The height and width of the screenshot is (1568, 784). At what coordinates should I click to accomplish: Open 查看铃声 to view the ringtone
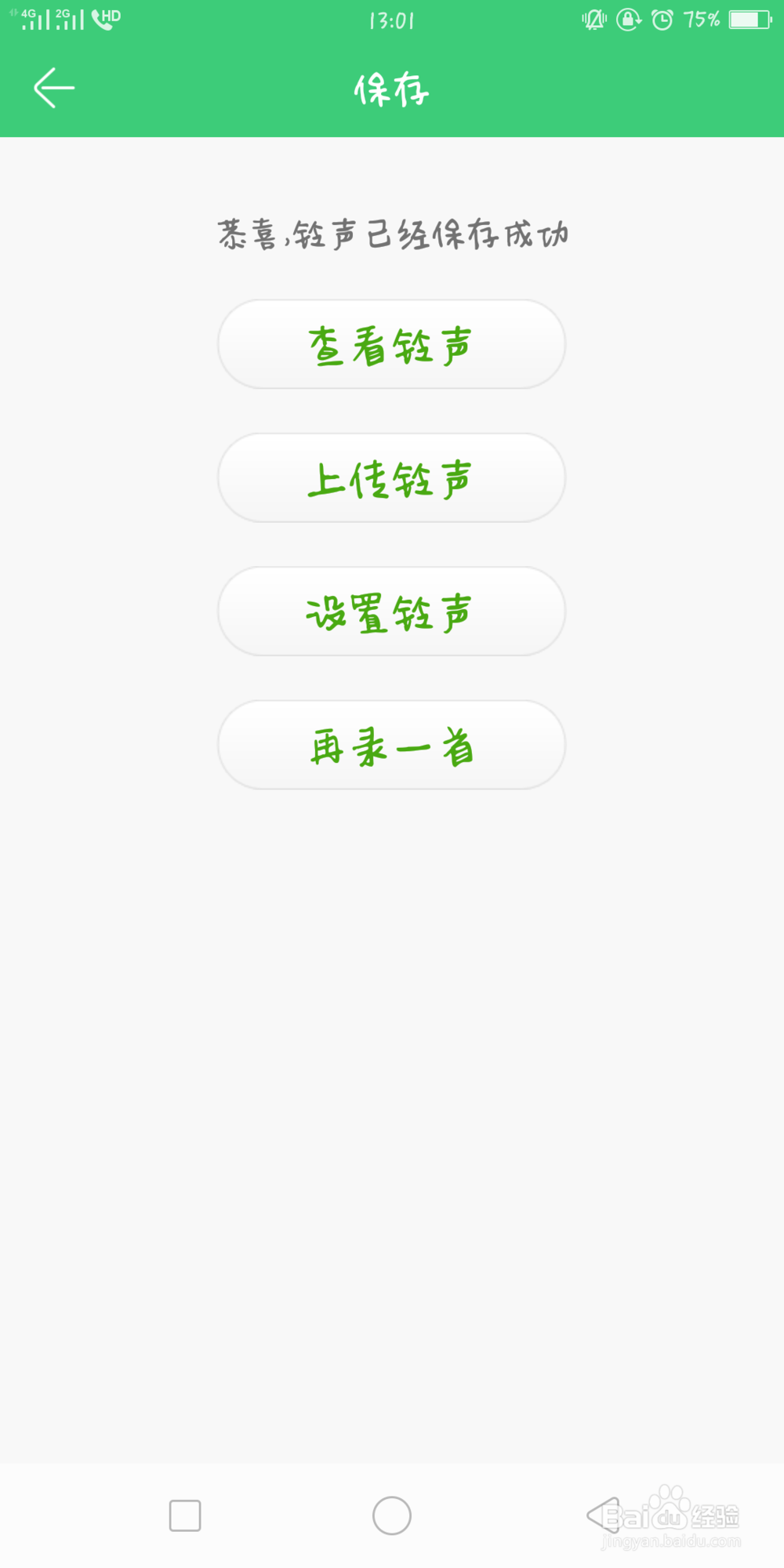[391, 344]
